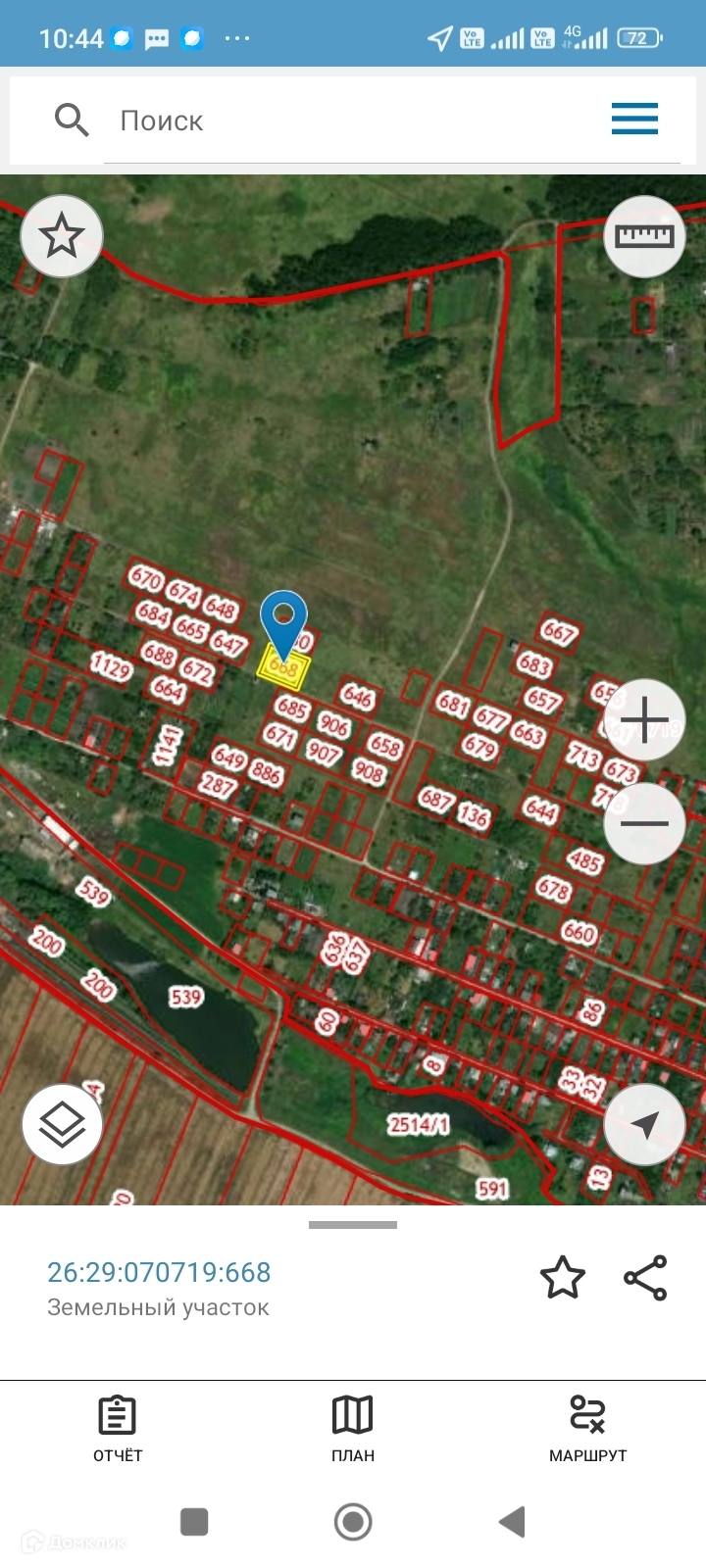Image resolution: width=706 pixels, height=1568 pixels.
Task: Share the selected land parcel
Action: click(x=645, y=1278)
